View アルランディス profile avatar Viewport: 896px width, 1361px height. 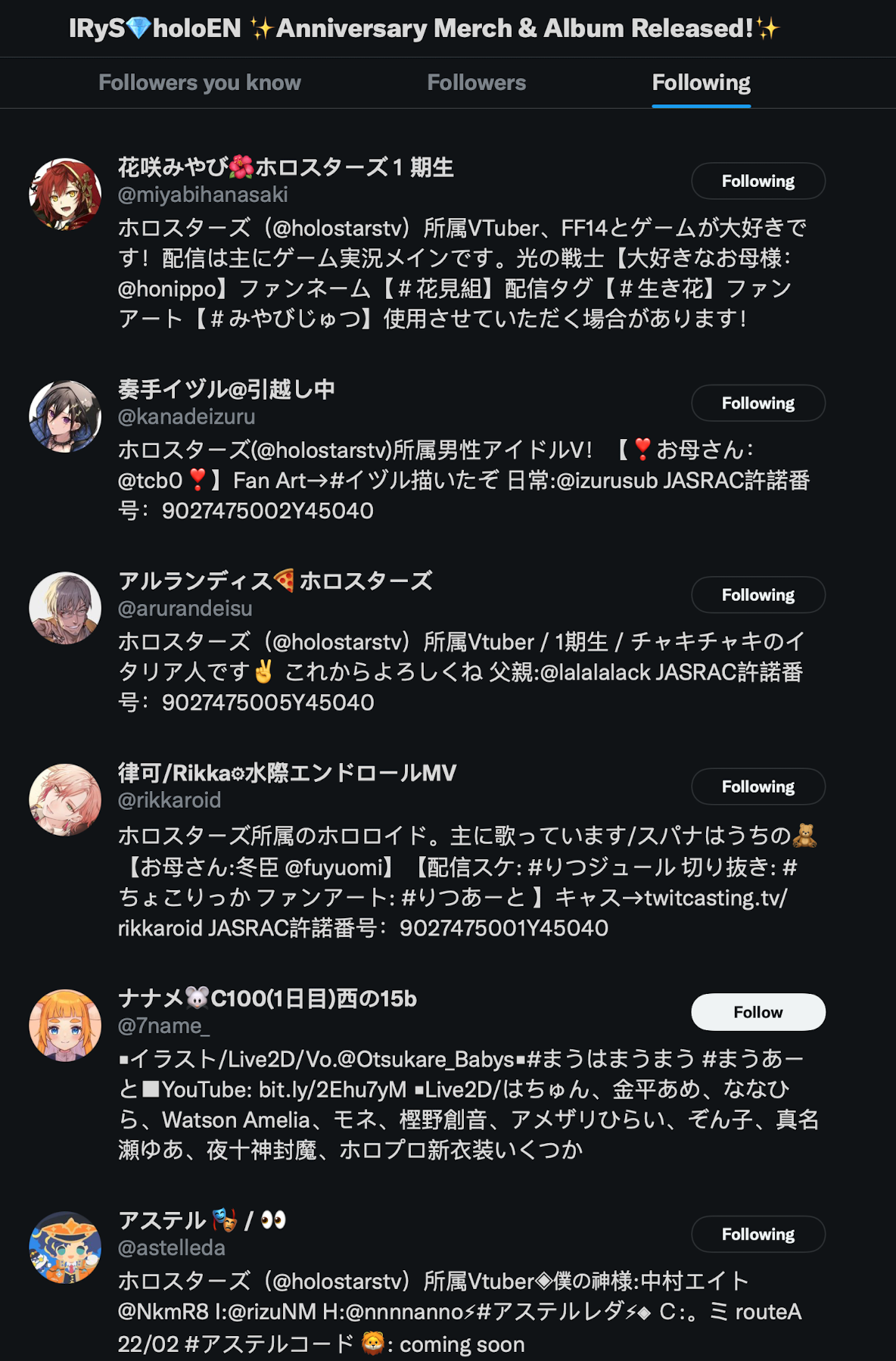65,608
